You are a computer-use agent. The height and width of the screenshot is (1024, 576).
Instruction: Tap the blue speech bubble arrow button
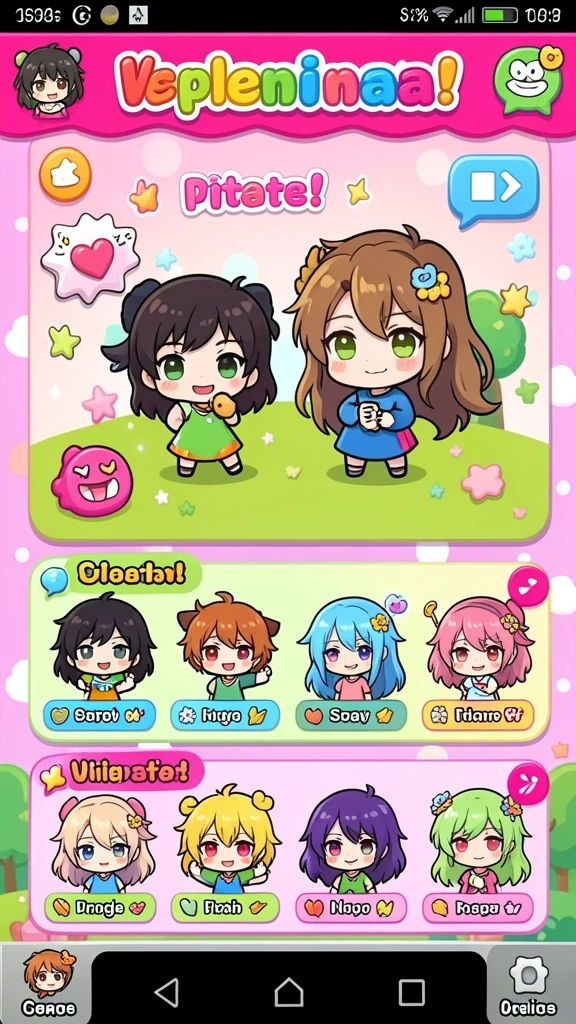494,189
